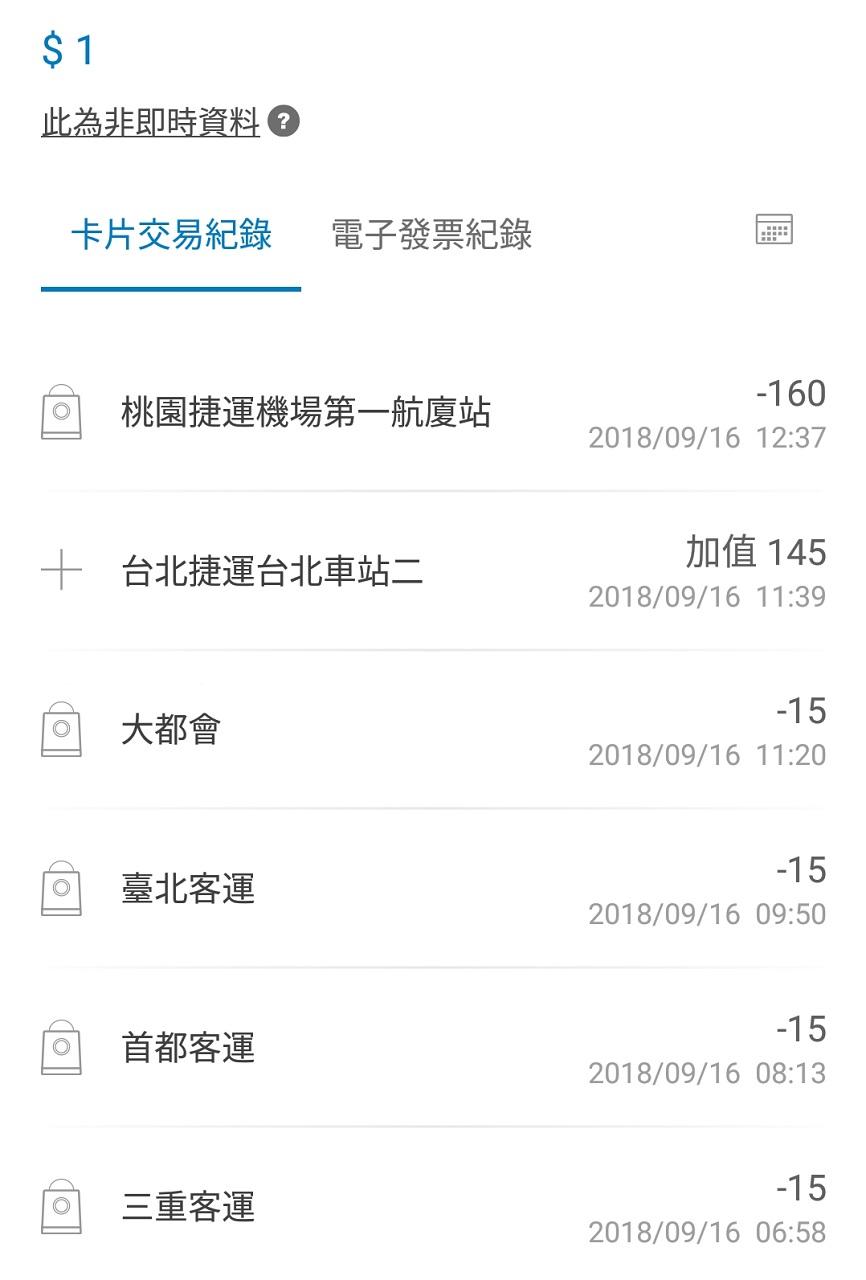Open the 大都會 transaction record
This screenshot has height=1280, width=866.
tap(433, 730)
